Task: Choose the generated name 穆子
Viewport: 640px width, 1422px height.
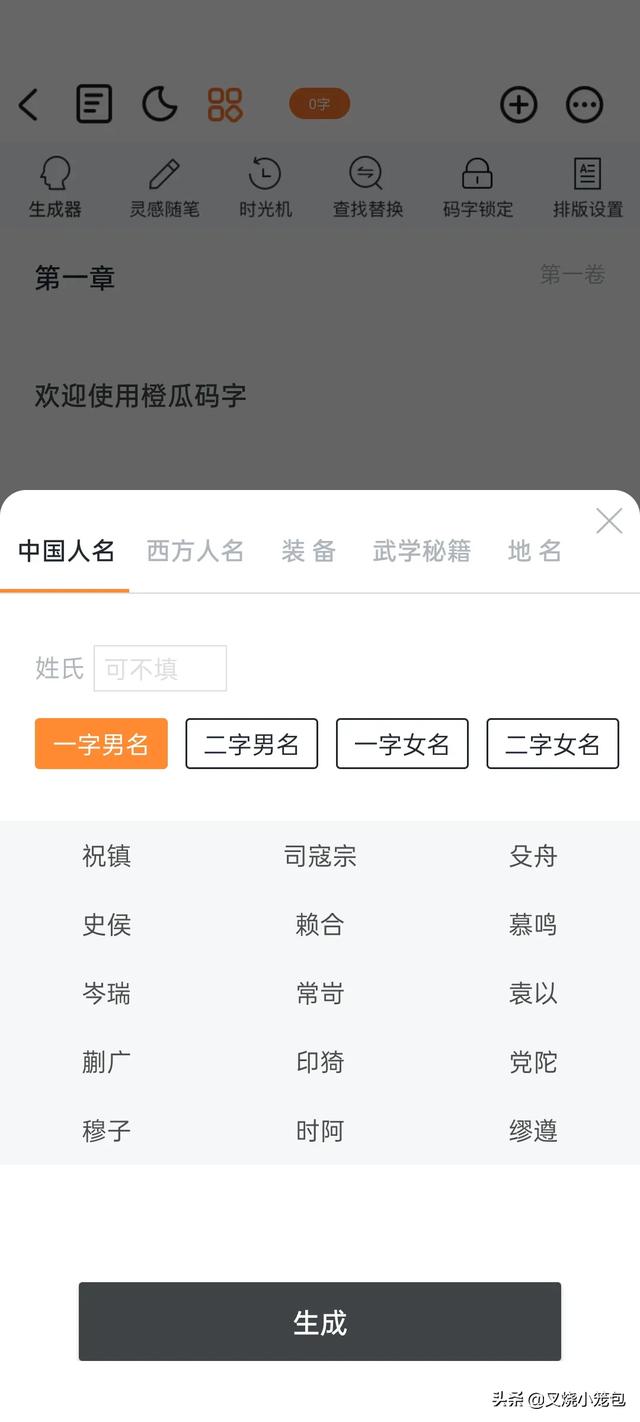Action: pos(107,1131)
